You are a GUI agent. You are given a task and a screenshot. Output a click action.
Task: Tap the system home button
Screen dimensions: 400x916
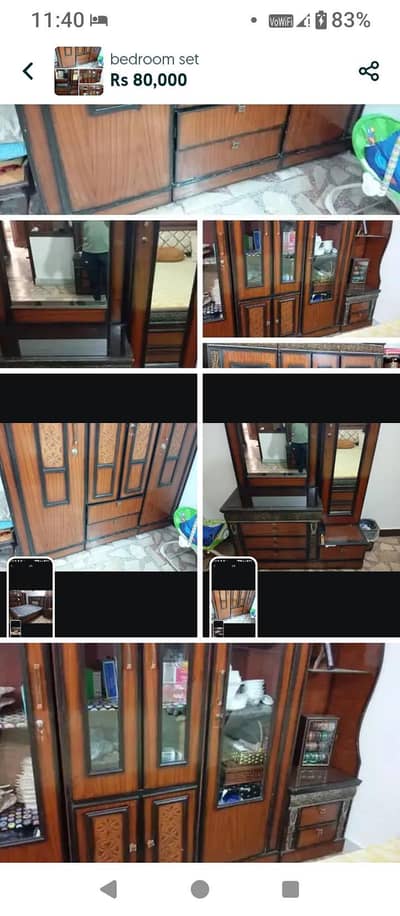tap(200, 889)
